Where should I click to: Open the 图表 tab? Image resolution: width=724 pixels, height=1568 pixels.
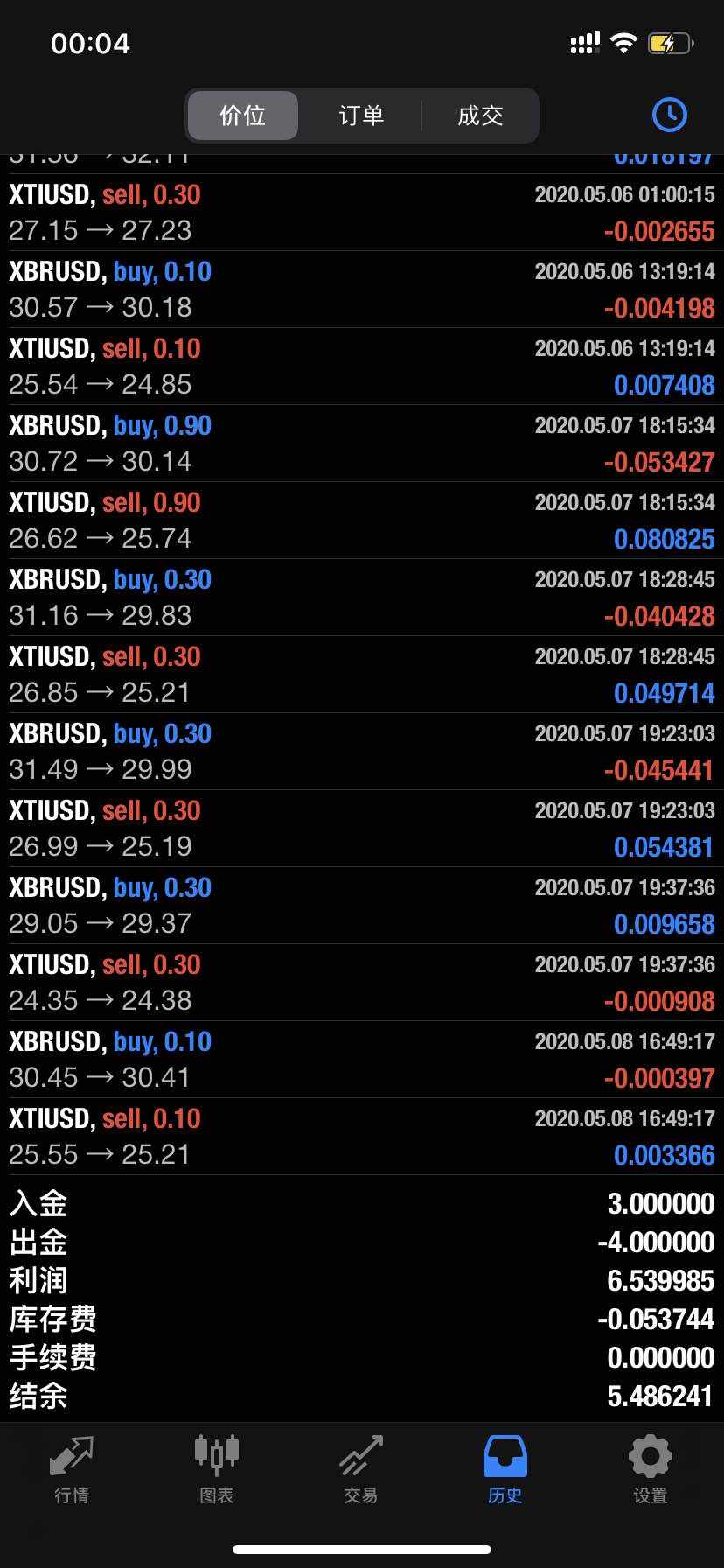tap(216, 1469)
